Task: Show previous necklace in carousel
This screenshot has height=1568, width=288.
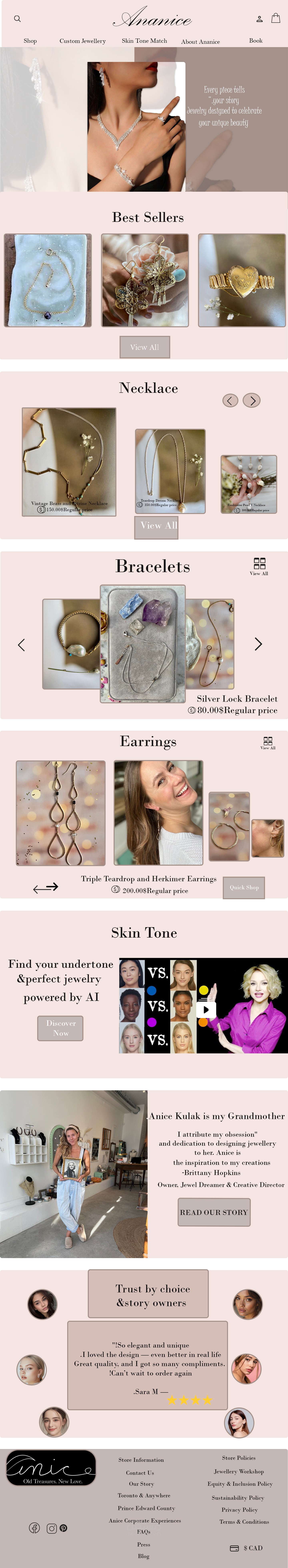Action: click(230, 400)
